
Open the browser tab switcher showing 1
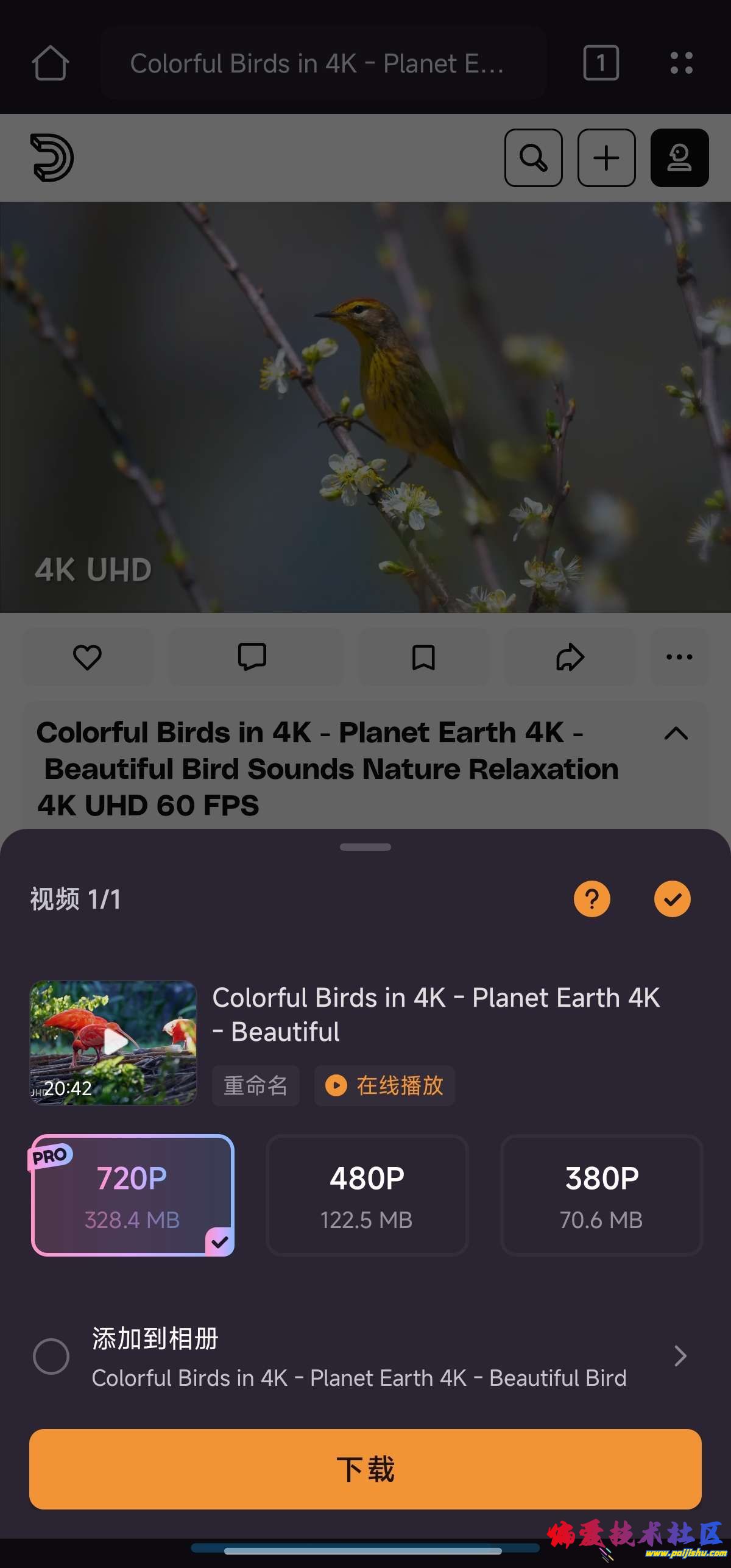pyautogui.click(x=602, y=62)
